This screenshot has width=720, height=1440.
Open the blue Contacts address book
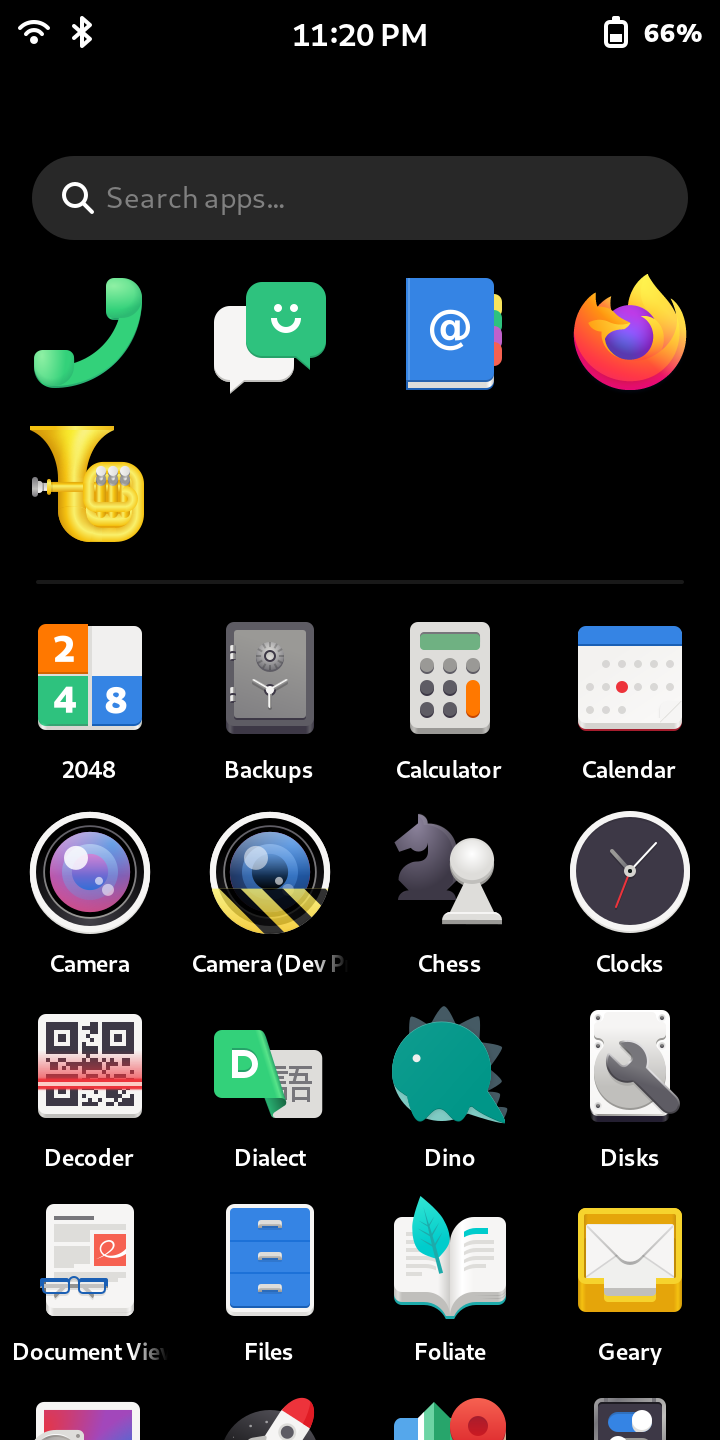(450, 333)
